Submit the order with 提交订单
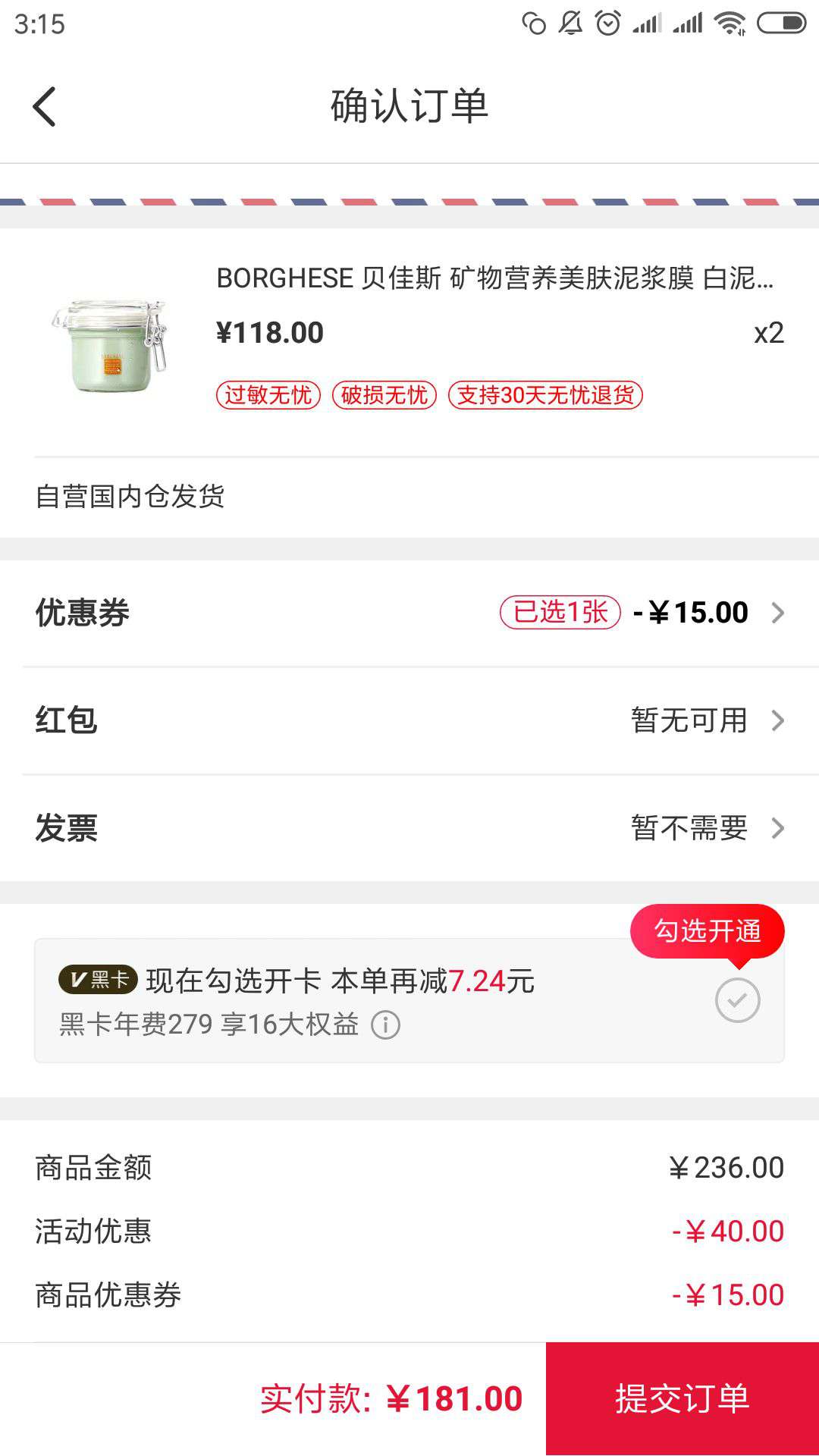 click(682, 1398)
